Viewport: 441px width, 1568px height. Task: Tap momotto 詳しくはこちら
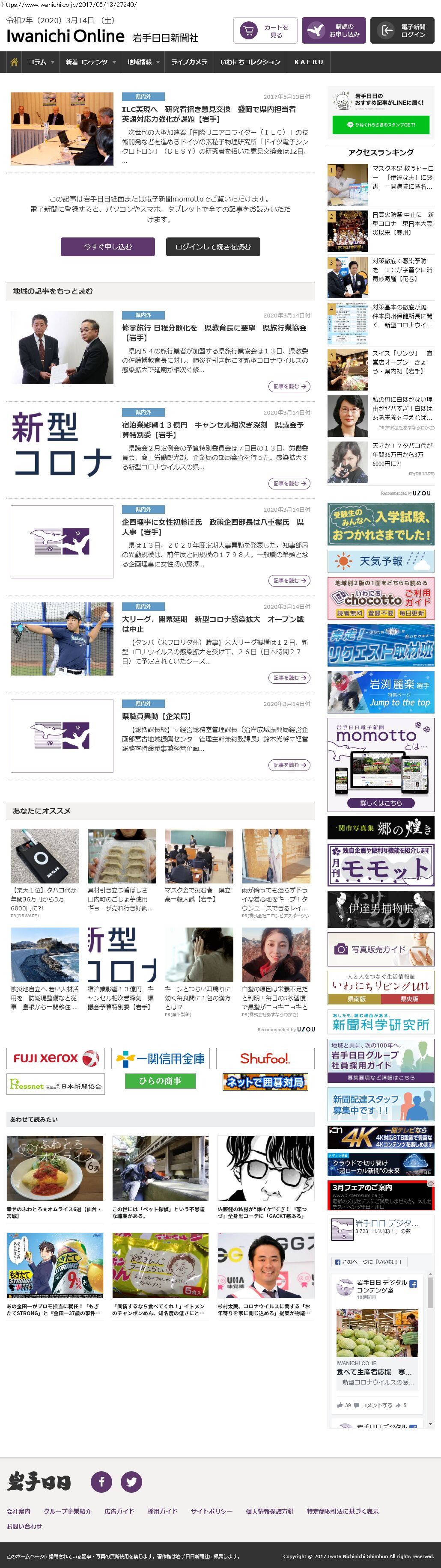point(381,803)
